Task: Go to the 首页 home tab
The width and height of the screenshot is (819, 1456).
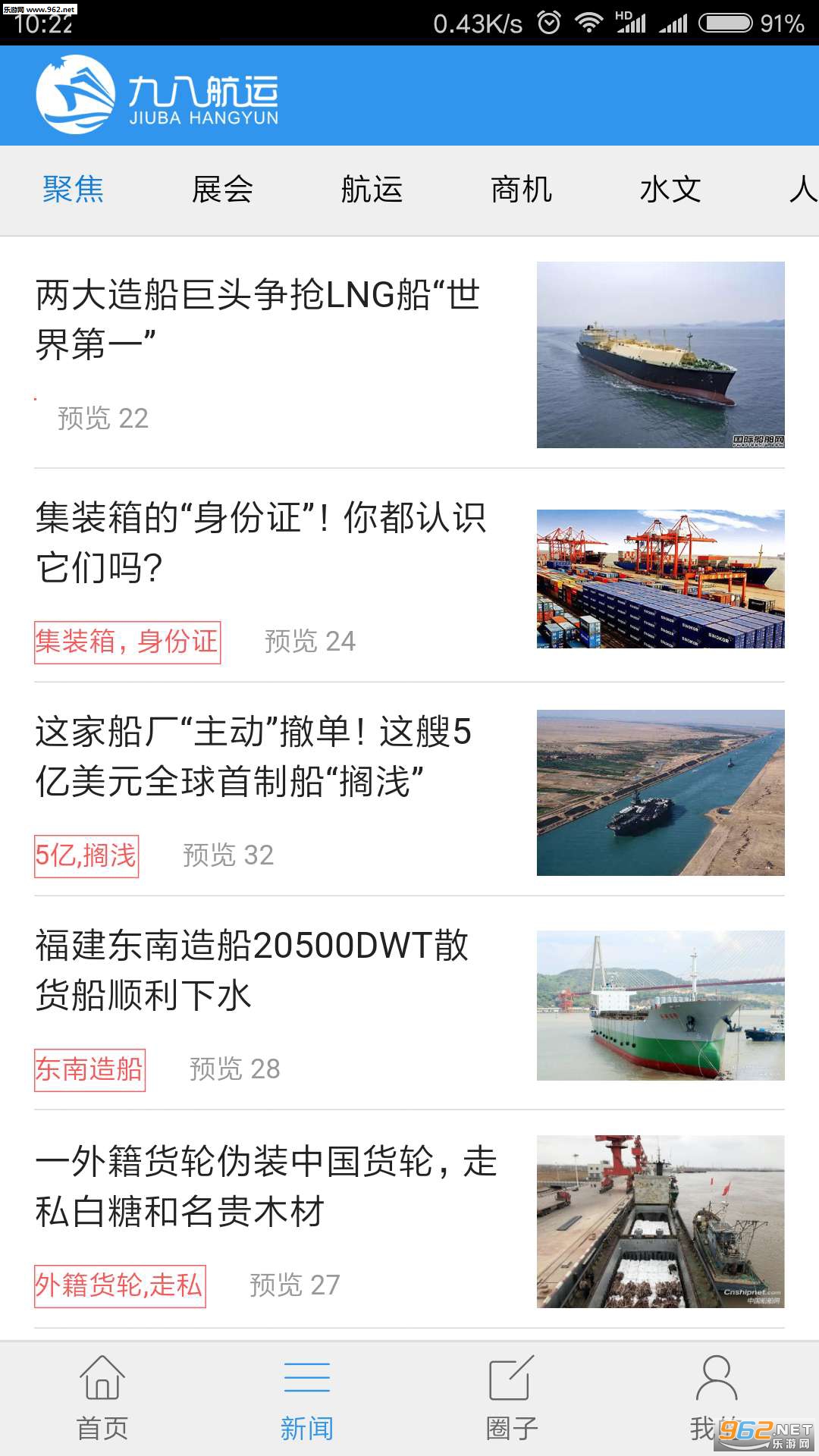Action: point(102,1398)
